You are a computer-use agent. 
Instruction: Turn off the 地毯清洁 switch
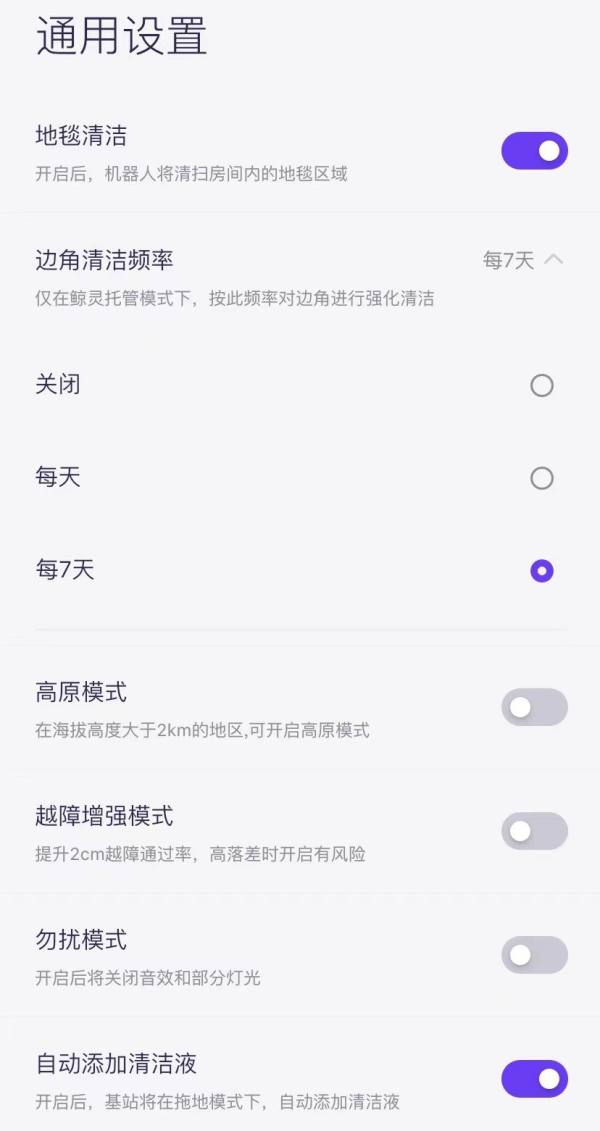click(x=534, y=151)
